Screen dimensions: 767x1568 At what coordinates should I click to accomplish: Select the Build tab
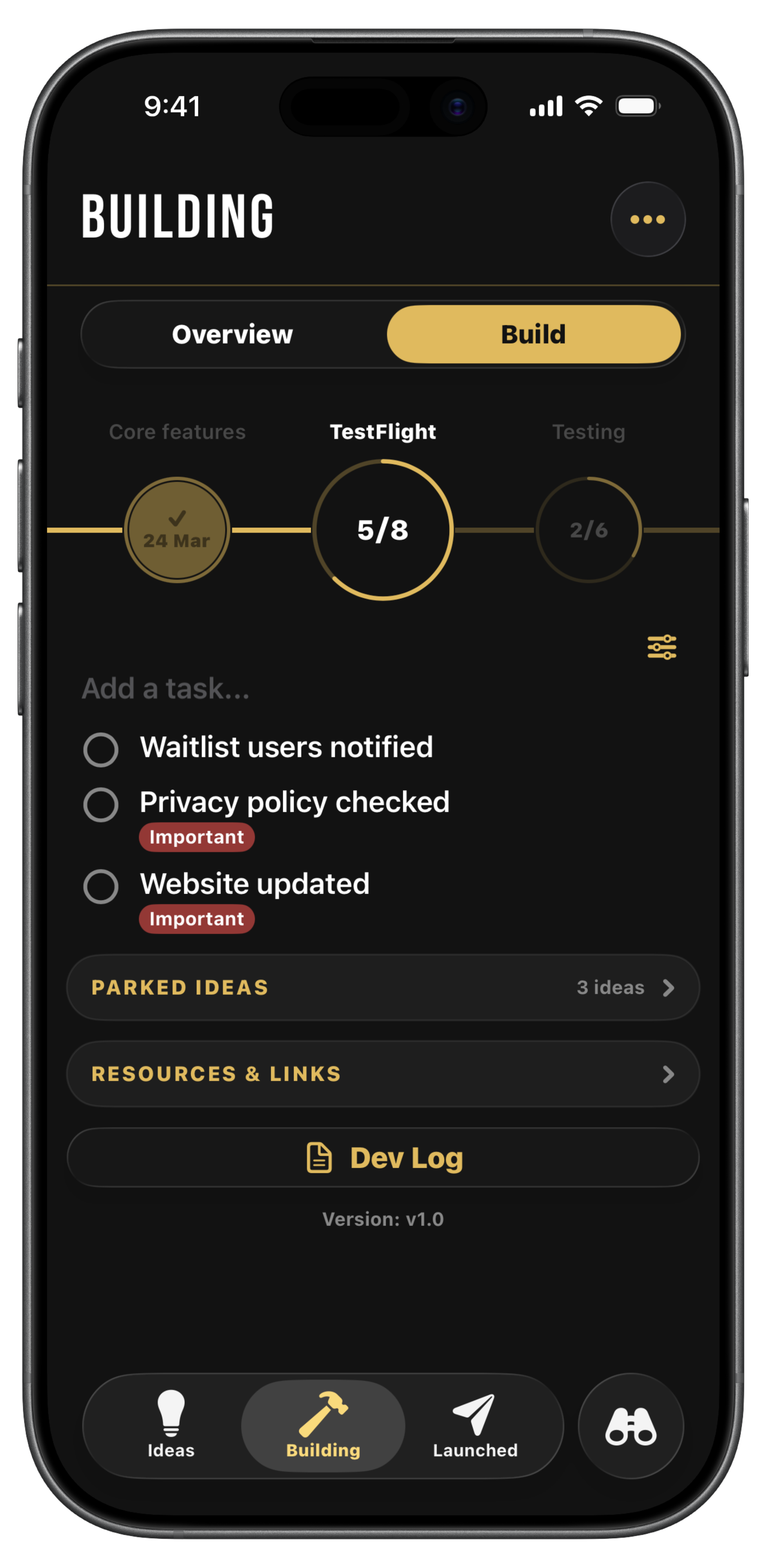534,334
